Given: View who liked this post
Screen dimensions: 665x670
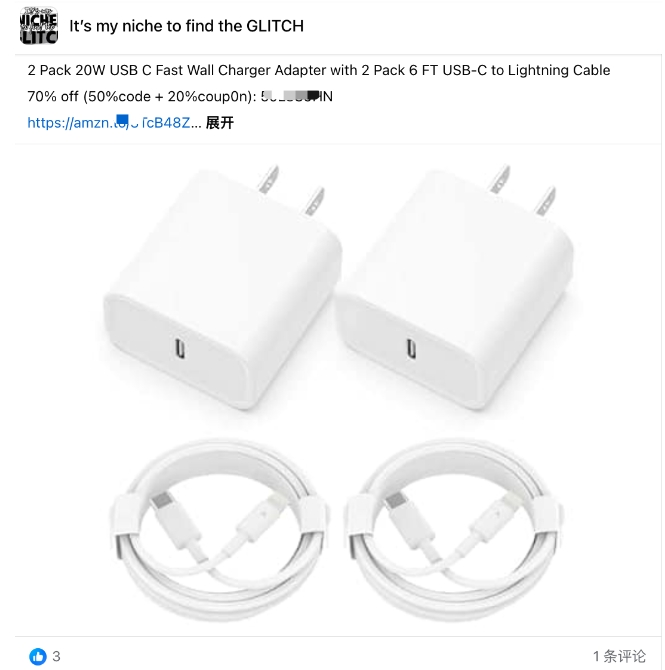Looking at the screenshot, I should pyautogui.click(x=45, y=656).
